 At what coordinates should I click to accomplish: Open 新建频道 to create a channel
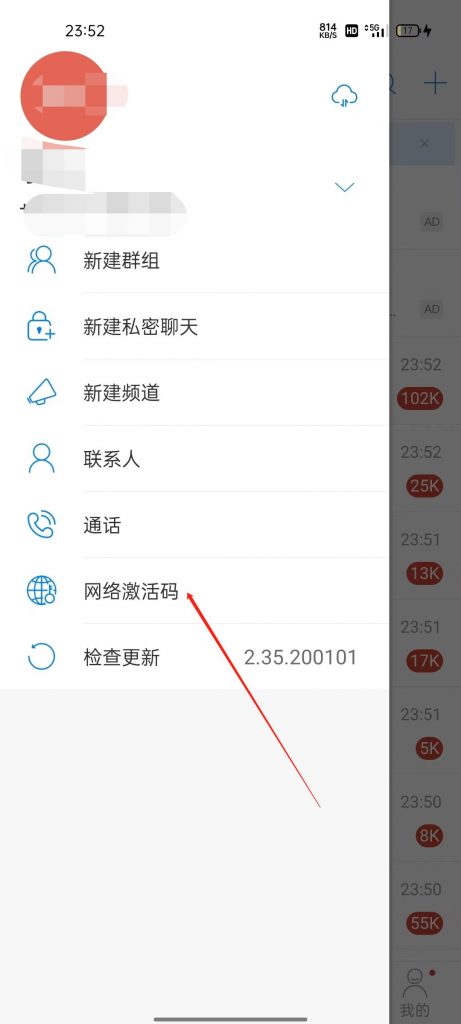click(195, 393)
